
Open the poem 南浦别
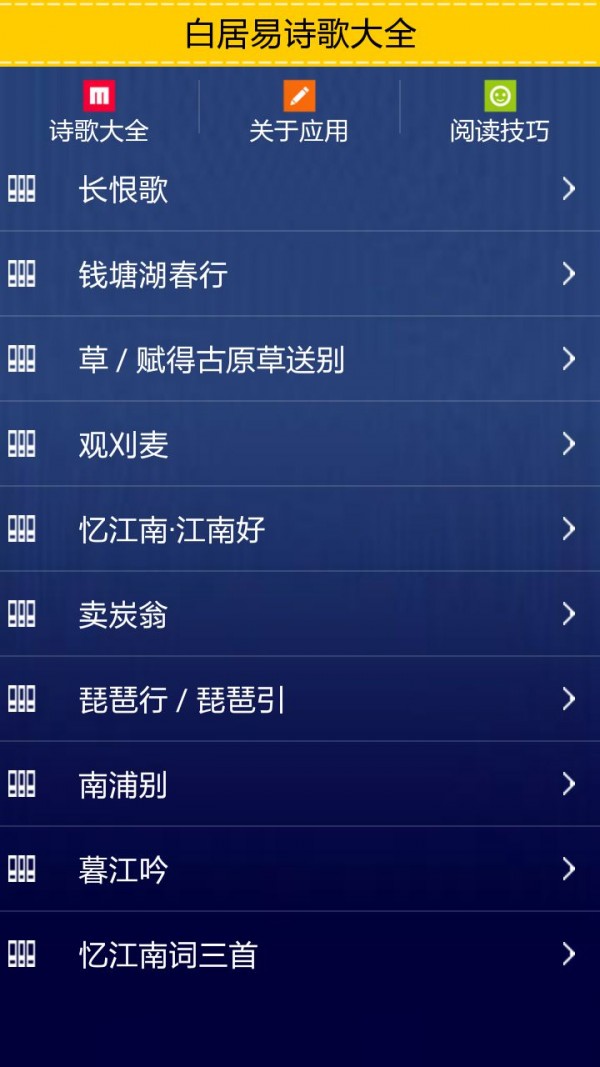click(x=300, y=784)
